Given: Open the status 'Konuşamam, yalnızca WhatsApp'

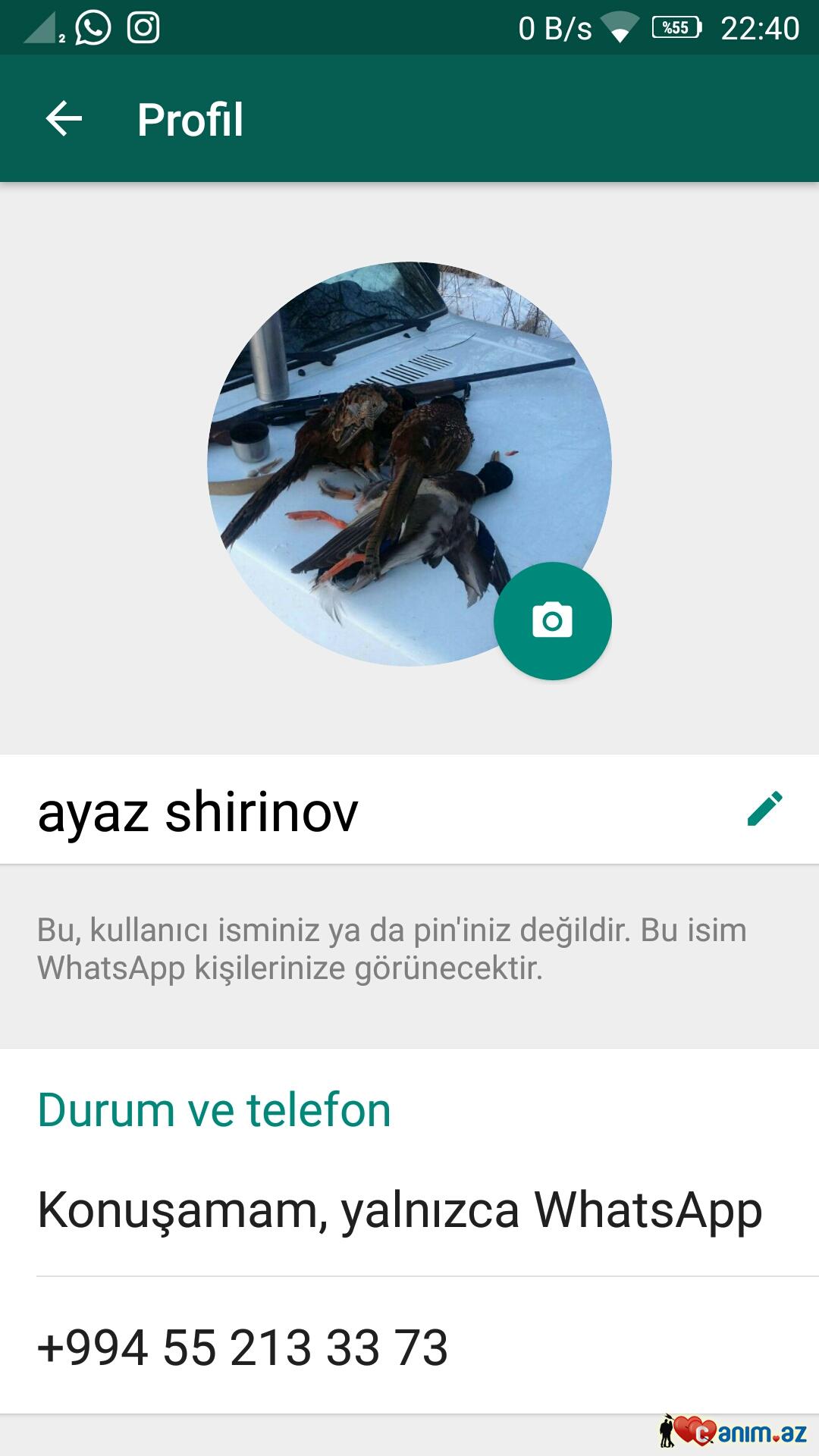Looking at the screenshot, I should pyautogui.click(x=400, y=1210).
